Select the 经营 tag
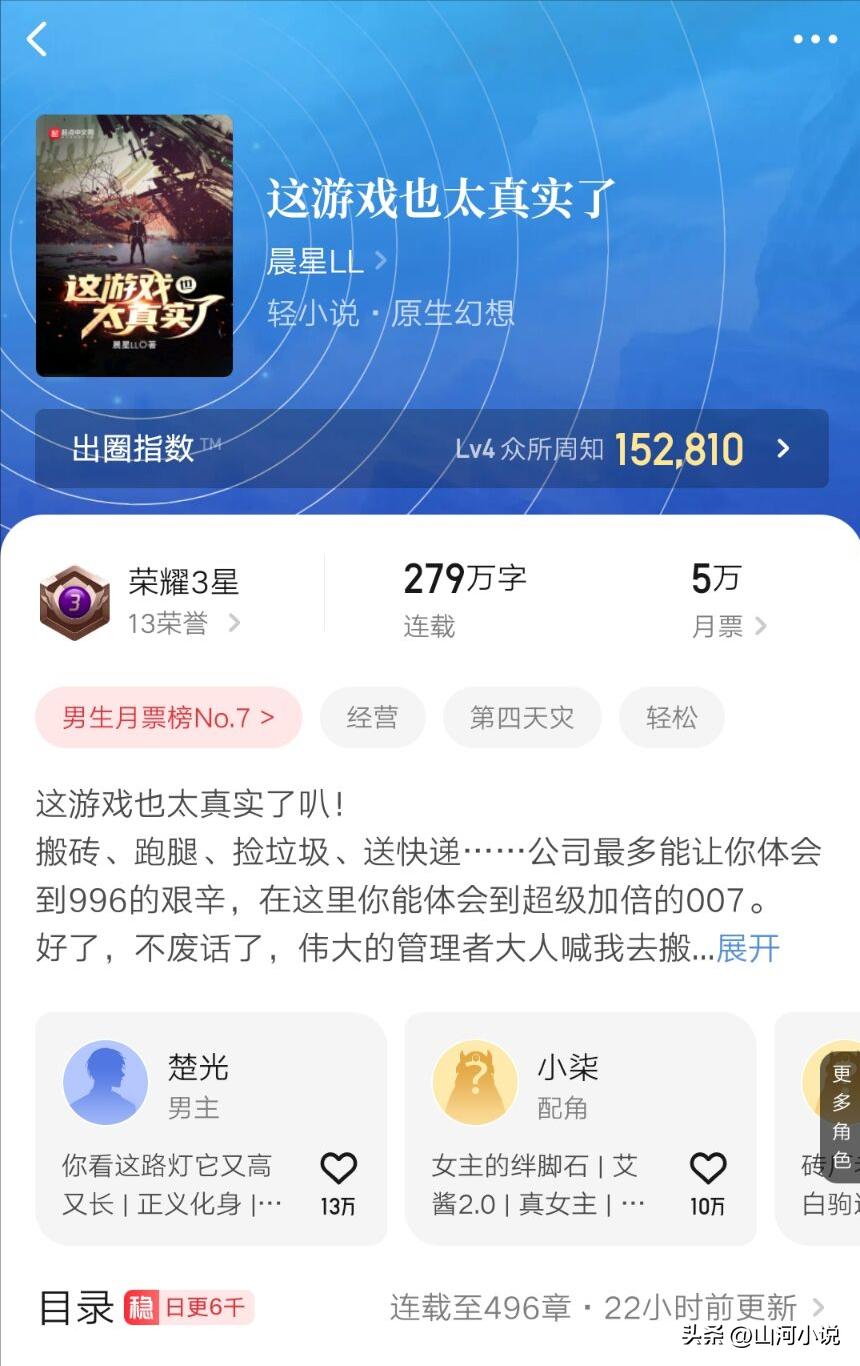 [372, 717]
